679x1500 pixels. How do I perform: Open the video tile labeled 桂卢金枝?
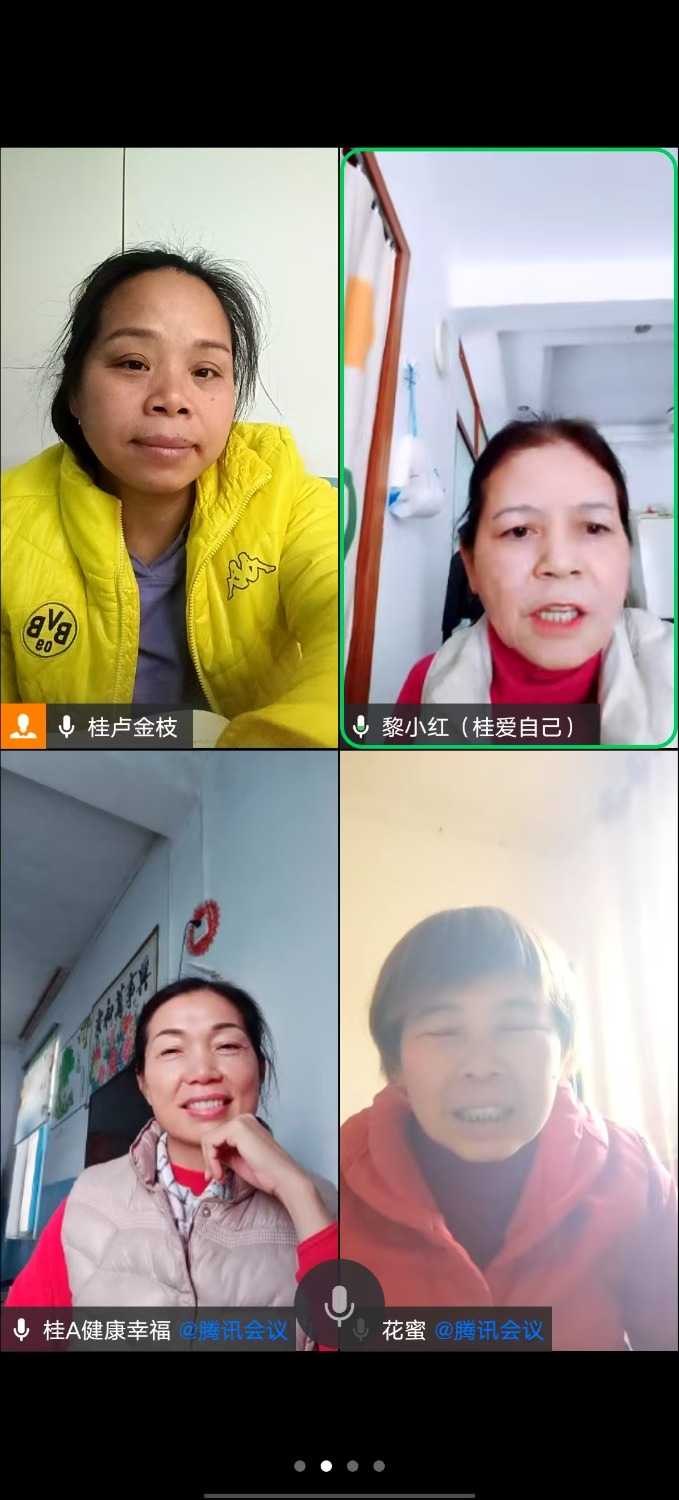tap(169, 447)
